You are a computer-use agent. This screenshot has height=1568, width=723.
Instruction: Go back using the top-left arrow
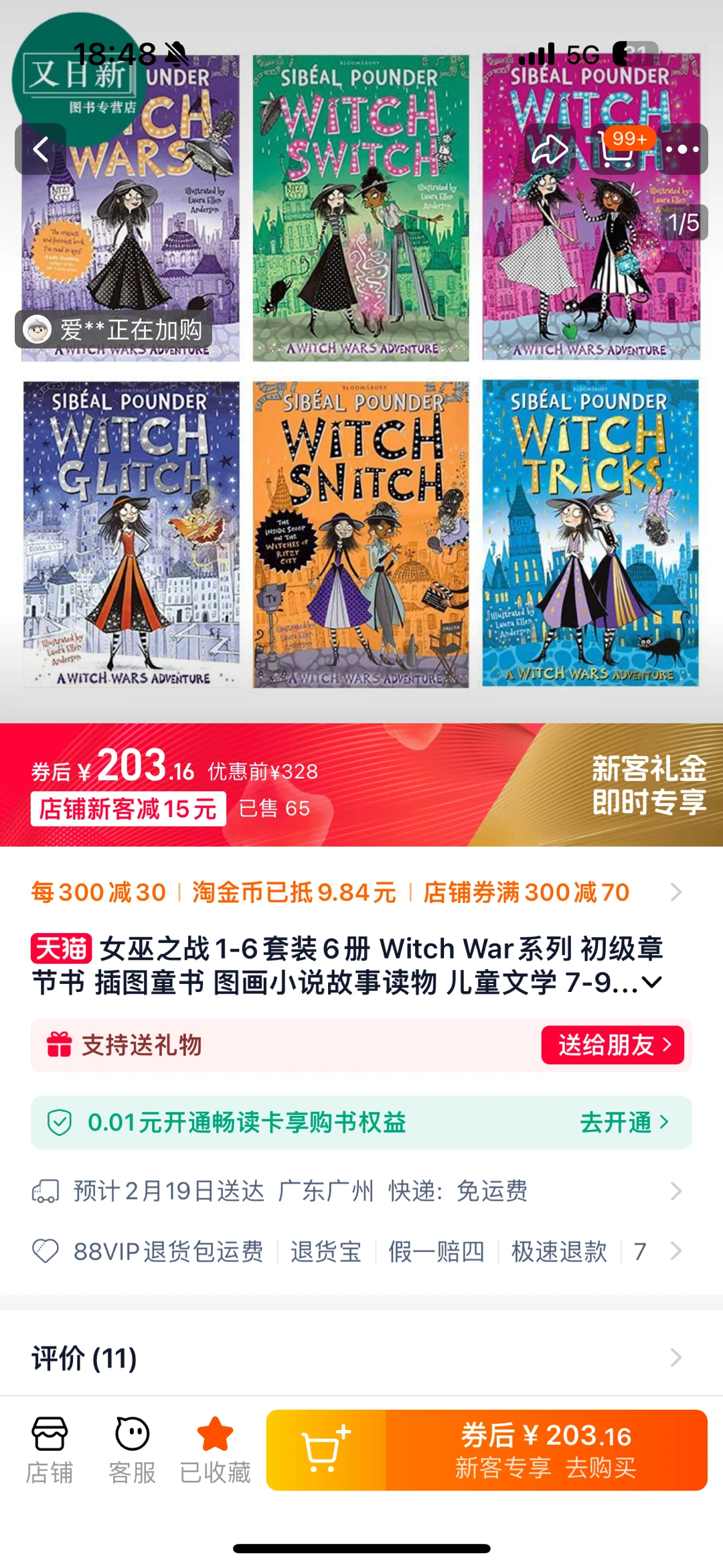pos(41,149)
